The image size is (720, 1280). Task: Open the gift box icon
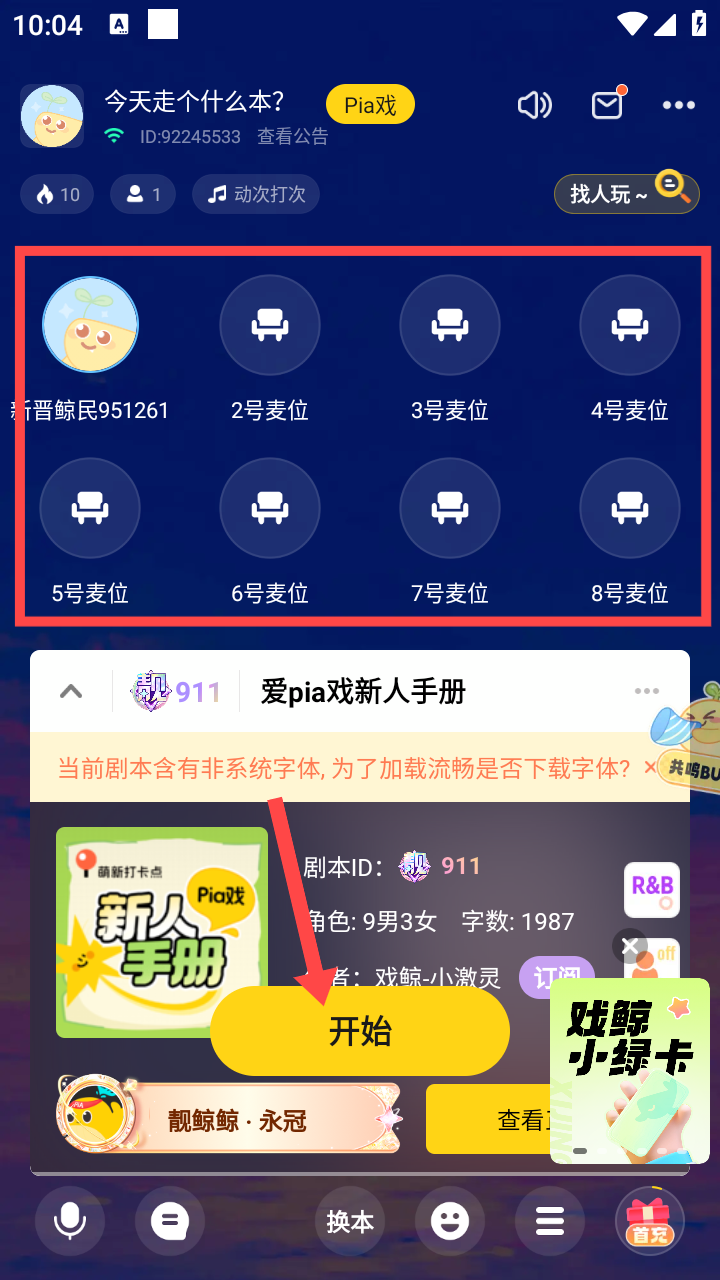(650, 1221)
